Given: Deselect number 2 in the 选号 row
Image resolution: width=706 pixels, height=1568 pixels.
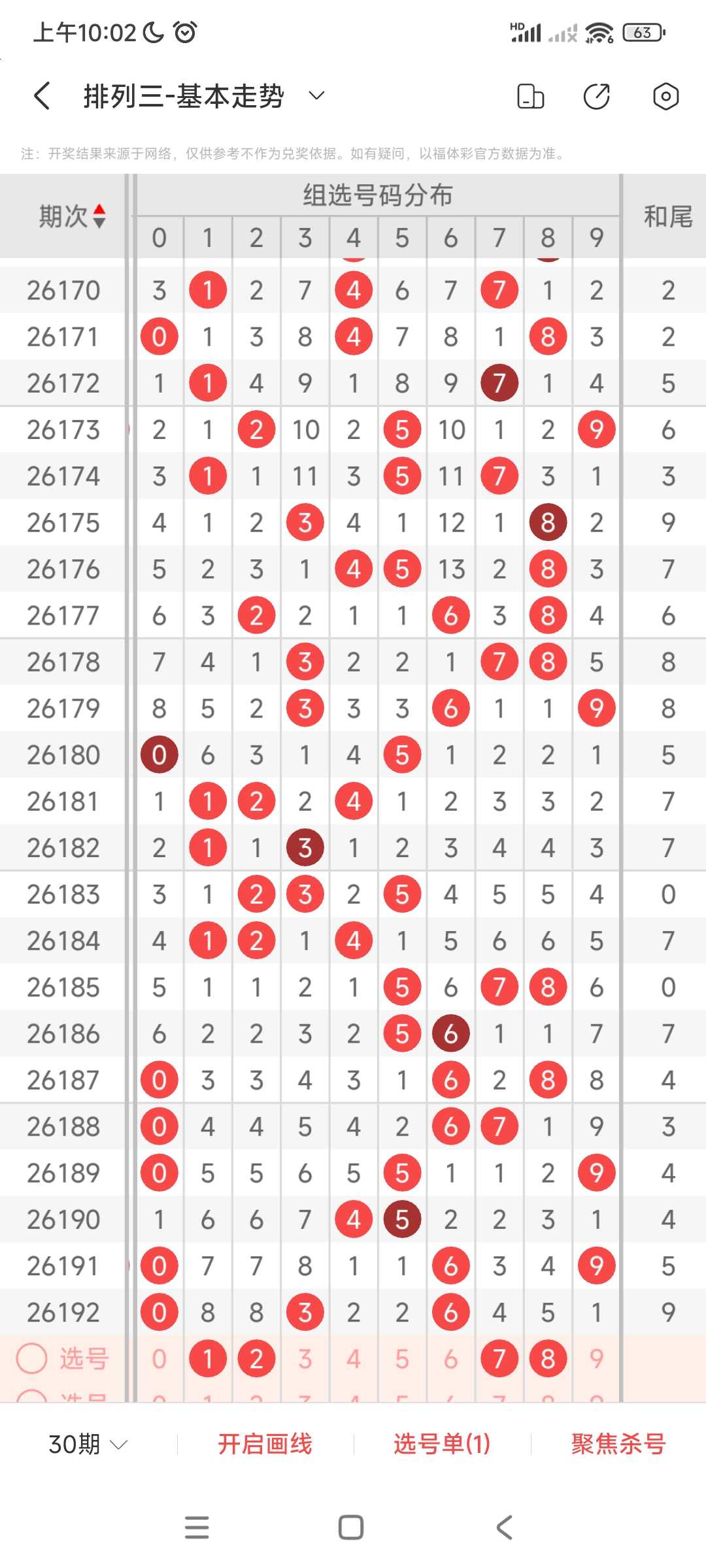Looking at the screenshot, I should 256,1358.
